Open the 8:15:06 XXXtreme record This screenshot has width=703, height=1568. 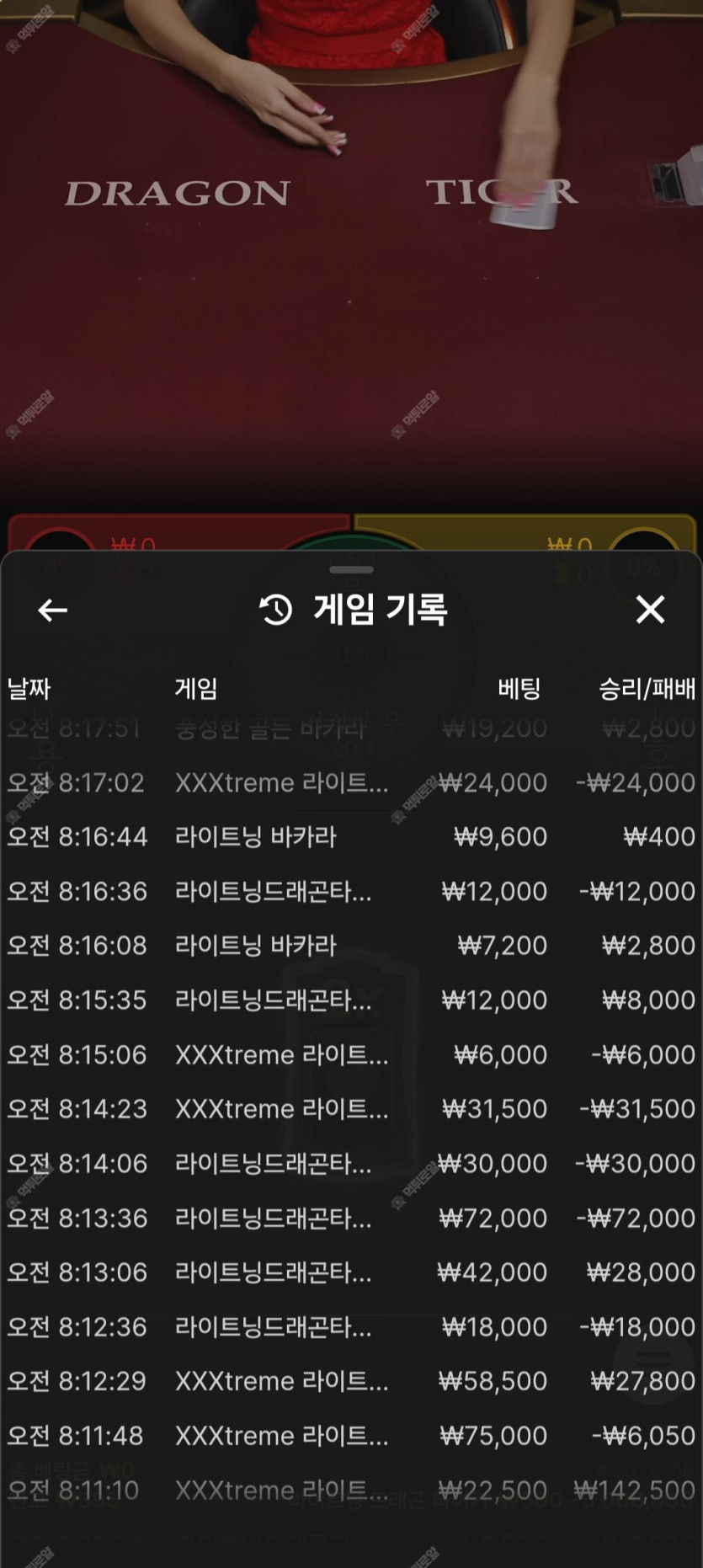pyautogui.click(x=351, y=1055)
